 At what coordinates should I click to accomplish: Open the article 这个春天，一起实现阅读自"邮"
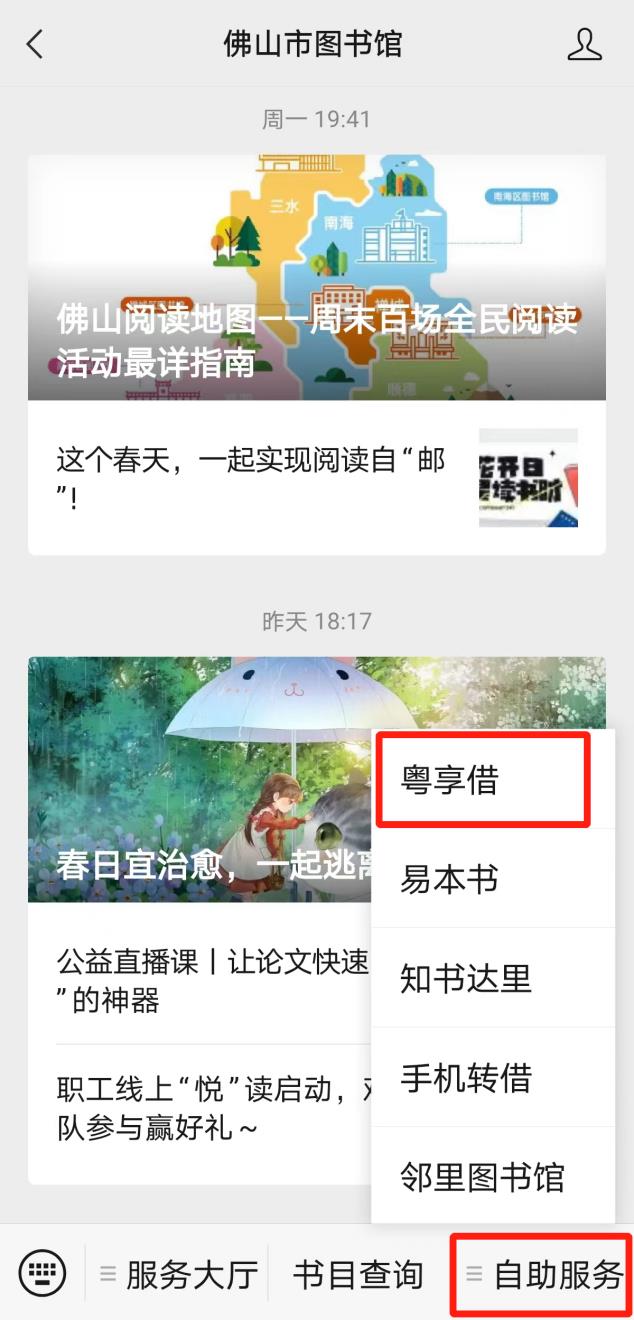point(250,478)
